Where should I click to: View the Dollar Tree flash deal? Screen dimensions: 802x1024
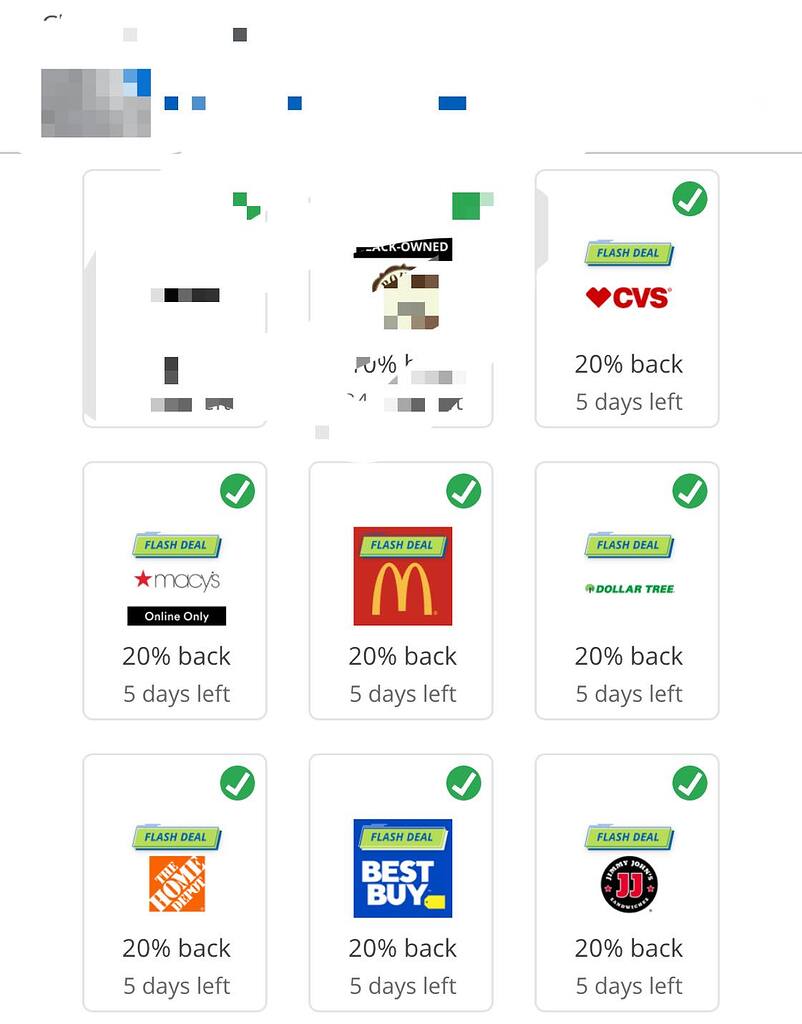tap(627, 592)
